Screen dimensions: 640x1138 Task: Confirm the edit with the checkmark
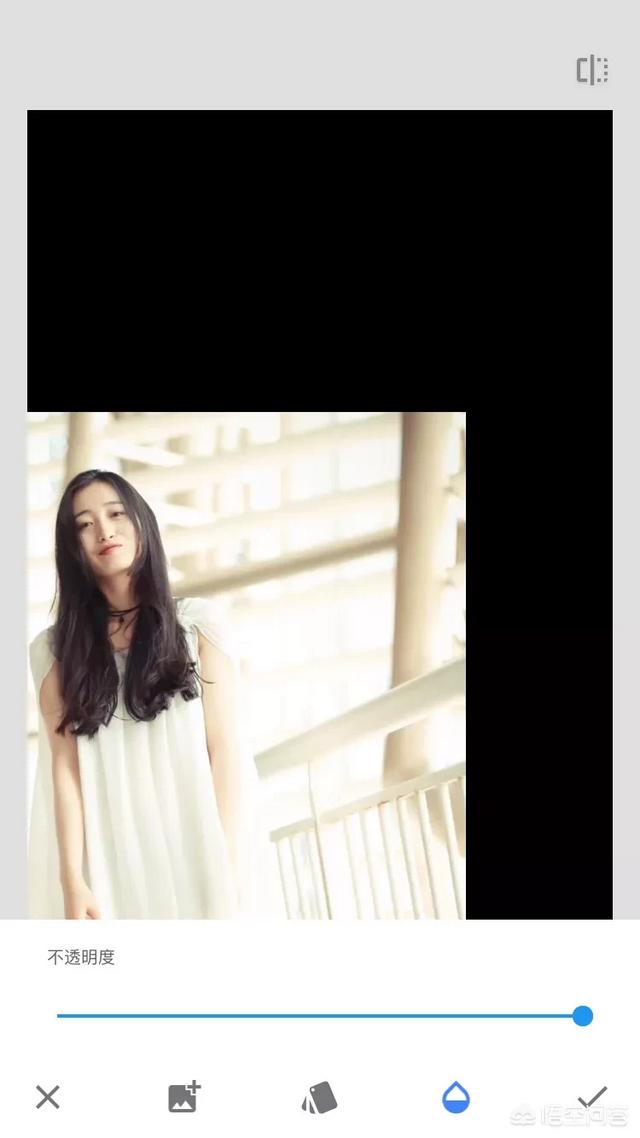pos(592,1097)
